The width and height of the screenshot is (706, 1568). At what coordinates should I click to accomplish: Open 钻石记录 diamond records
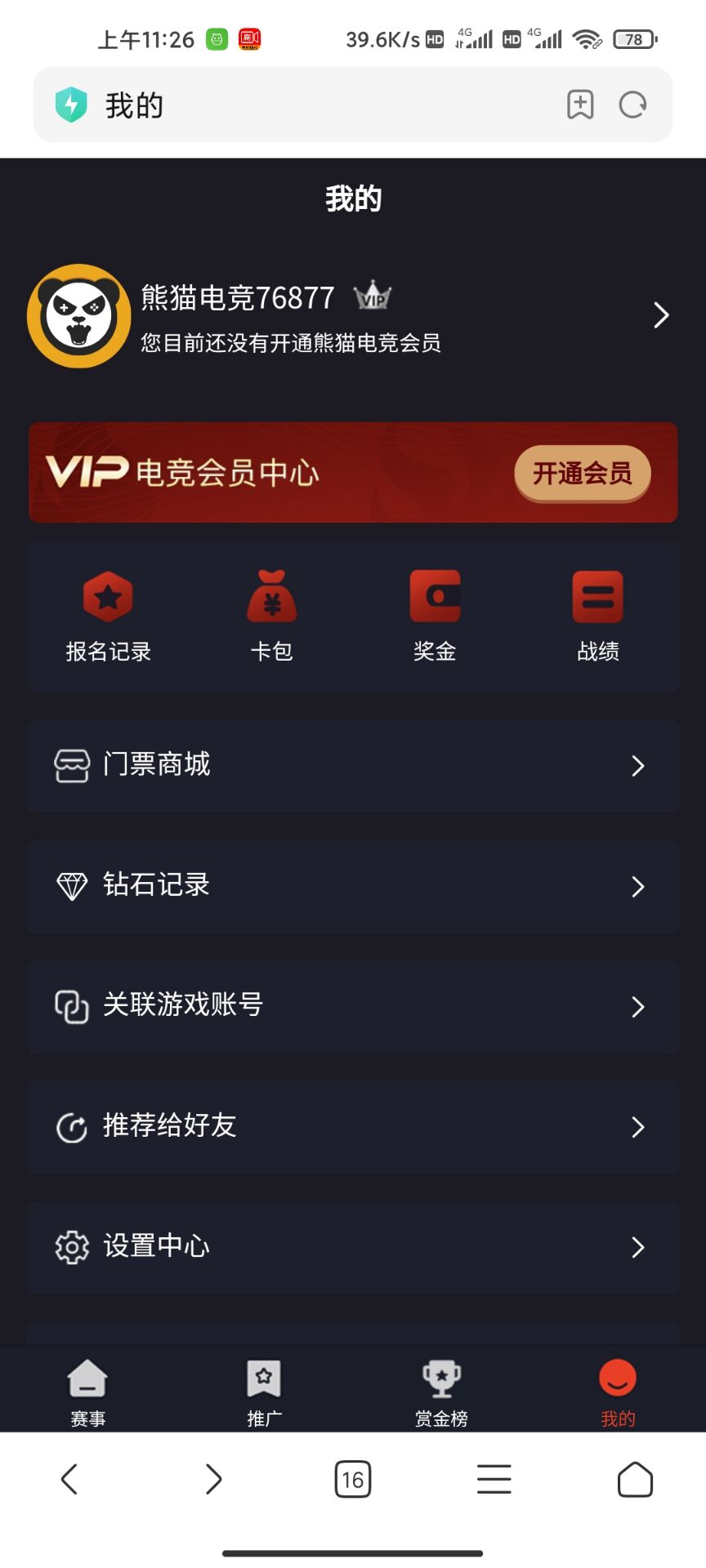coord(353,886)
